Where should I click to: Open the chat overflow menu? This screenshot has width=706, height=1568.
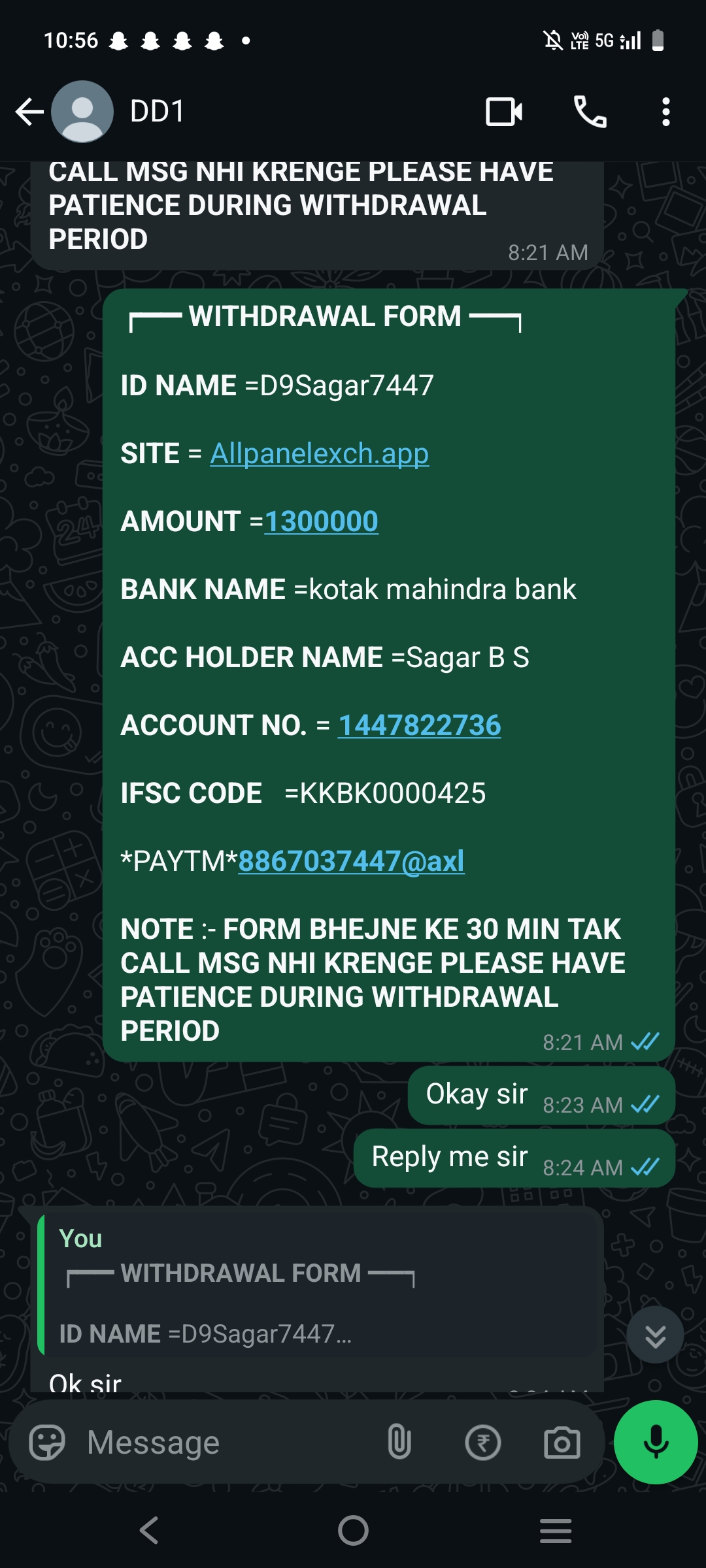pyautogui.click(x=665, y=112)
